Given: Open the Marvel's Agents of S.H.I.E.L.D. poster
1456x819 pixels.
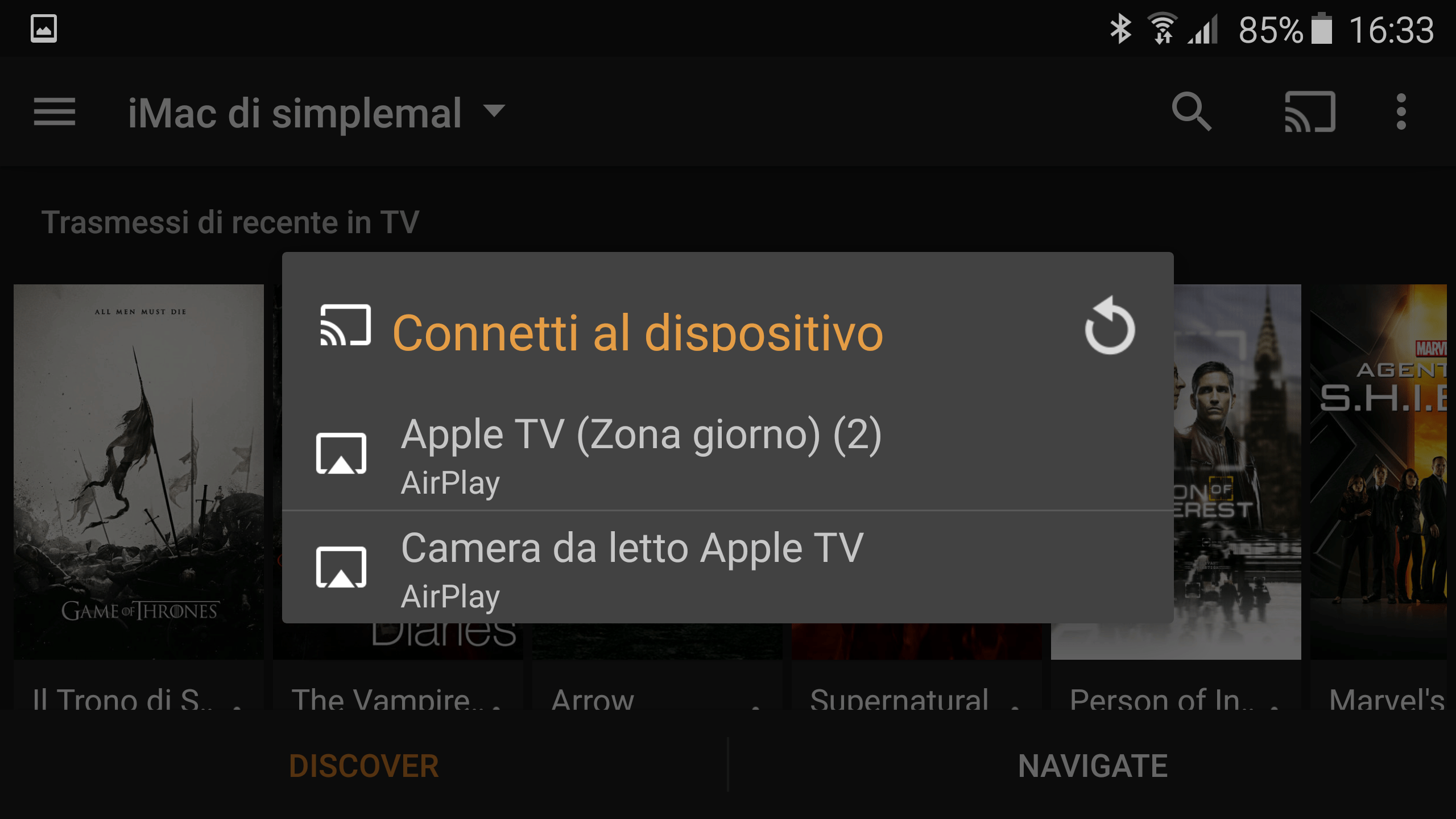Looking at the screenshot, I should [1379, 471].
